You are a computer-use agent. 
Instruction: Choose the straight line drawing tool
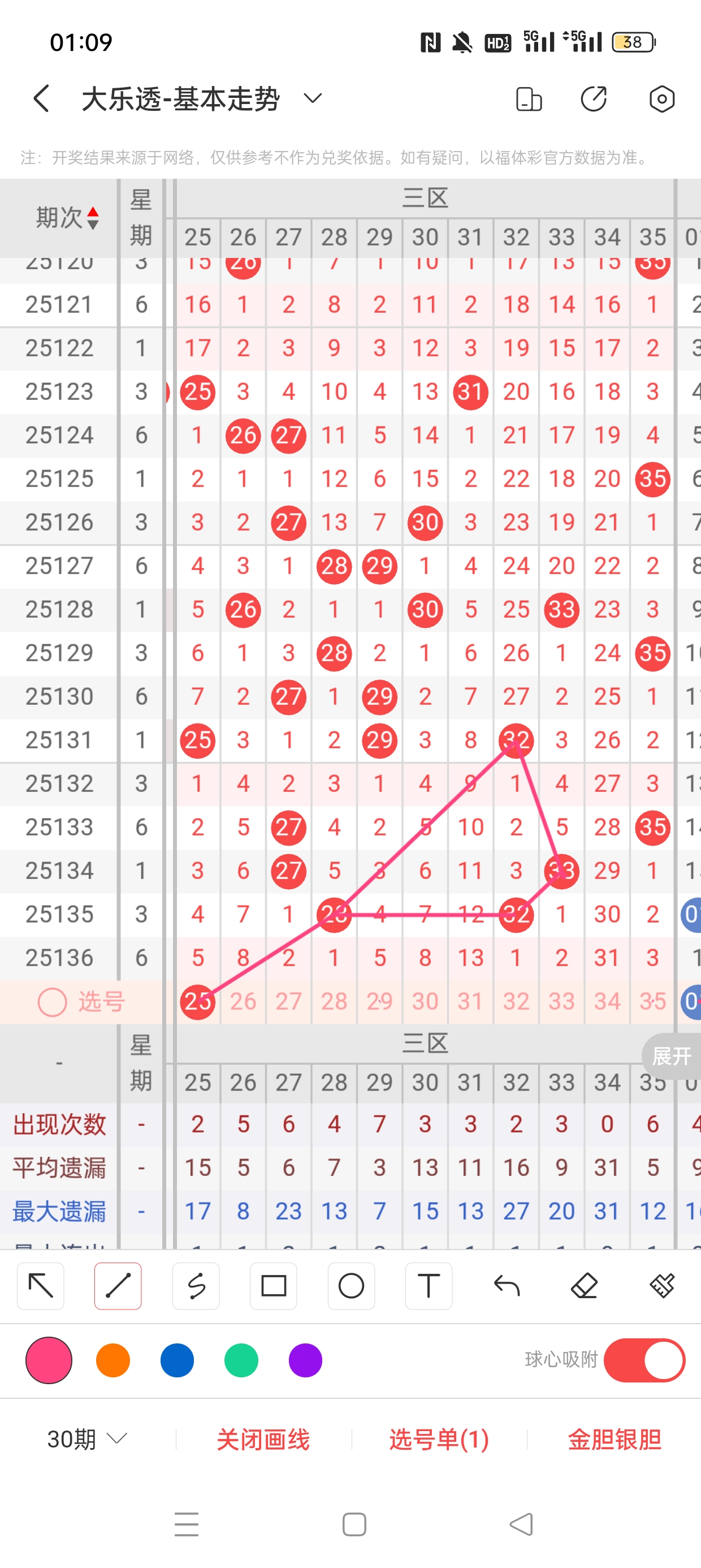point(118,1286)
